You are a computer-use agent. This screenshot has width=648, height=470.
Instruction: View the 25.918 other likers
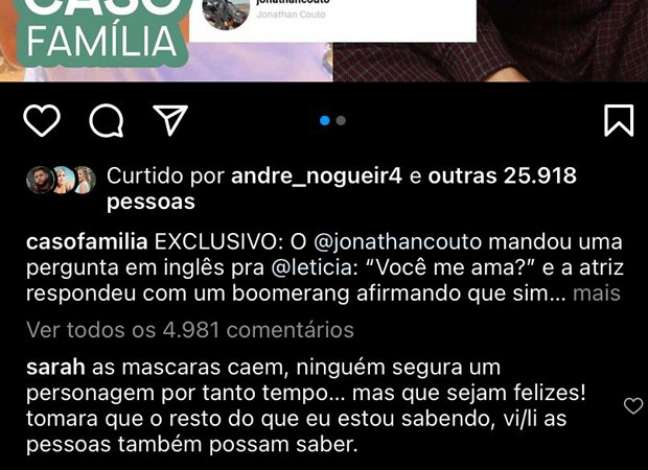coord(502,177)
